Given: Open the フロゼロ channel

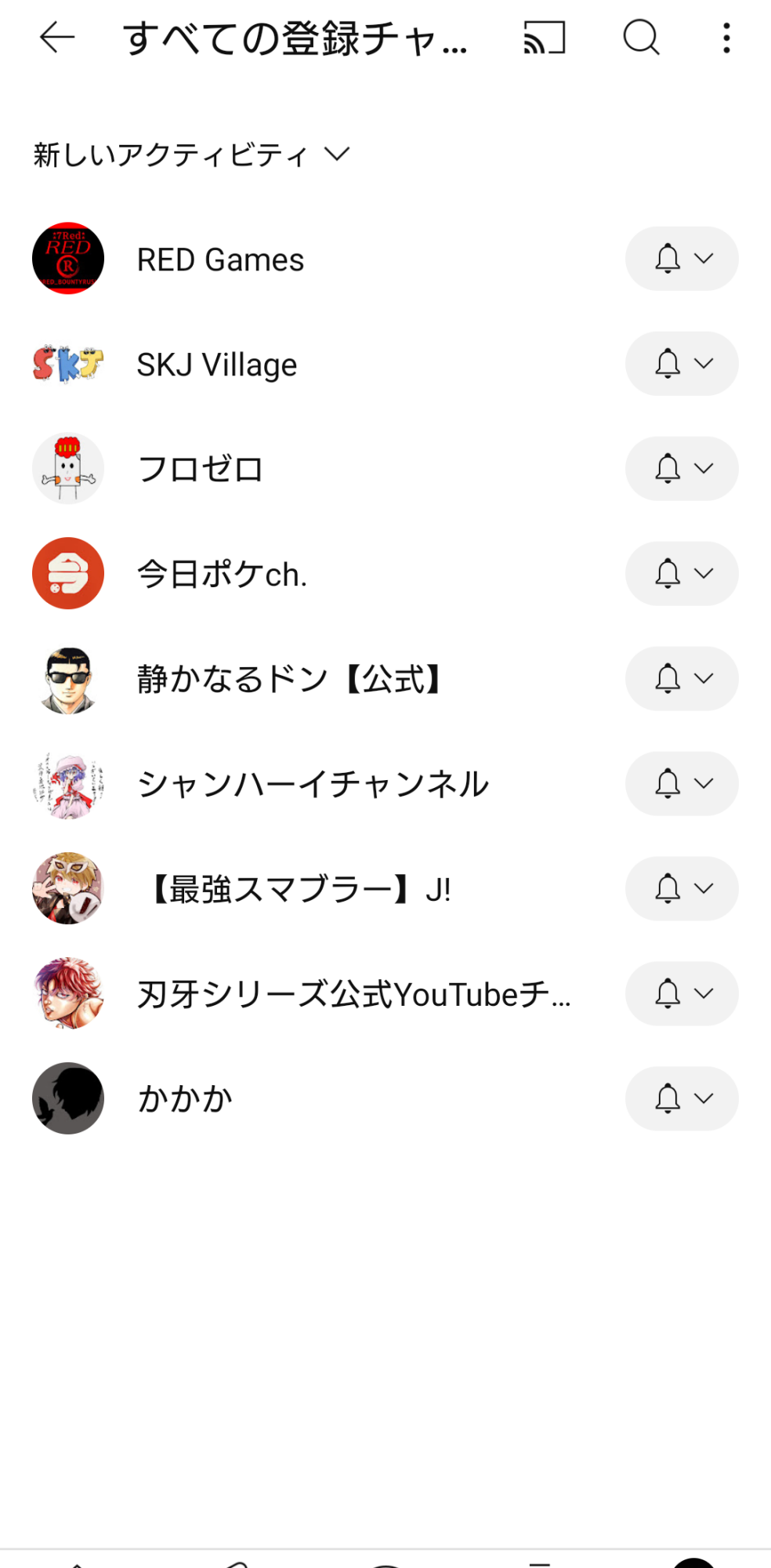Looking at the screenshot, I should [x=201, y=469].
